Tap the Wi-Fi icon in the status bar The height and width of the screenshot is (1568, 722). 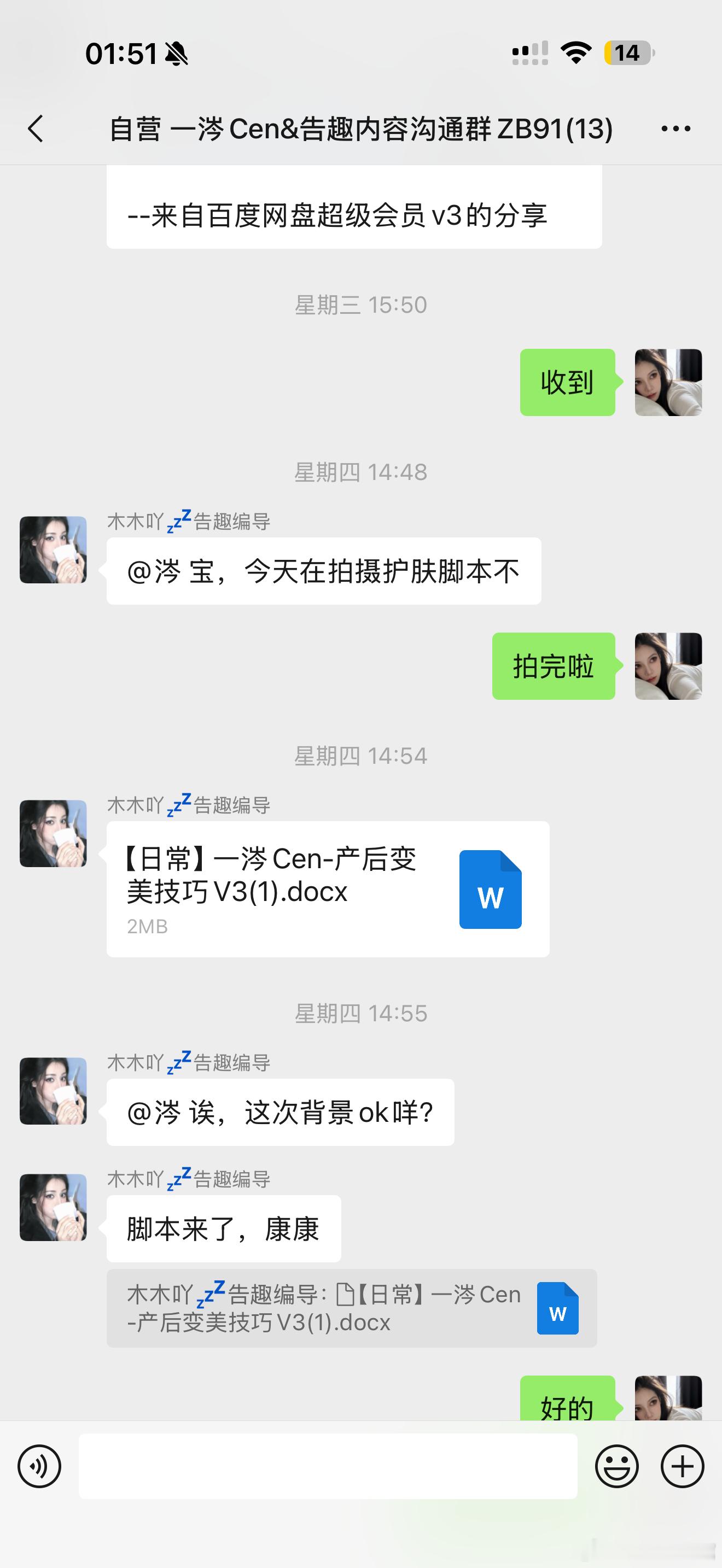tap(575, 54)
